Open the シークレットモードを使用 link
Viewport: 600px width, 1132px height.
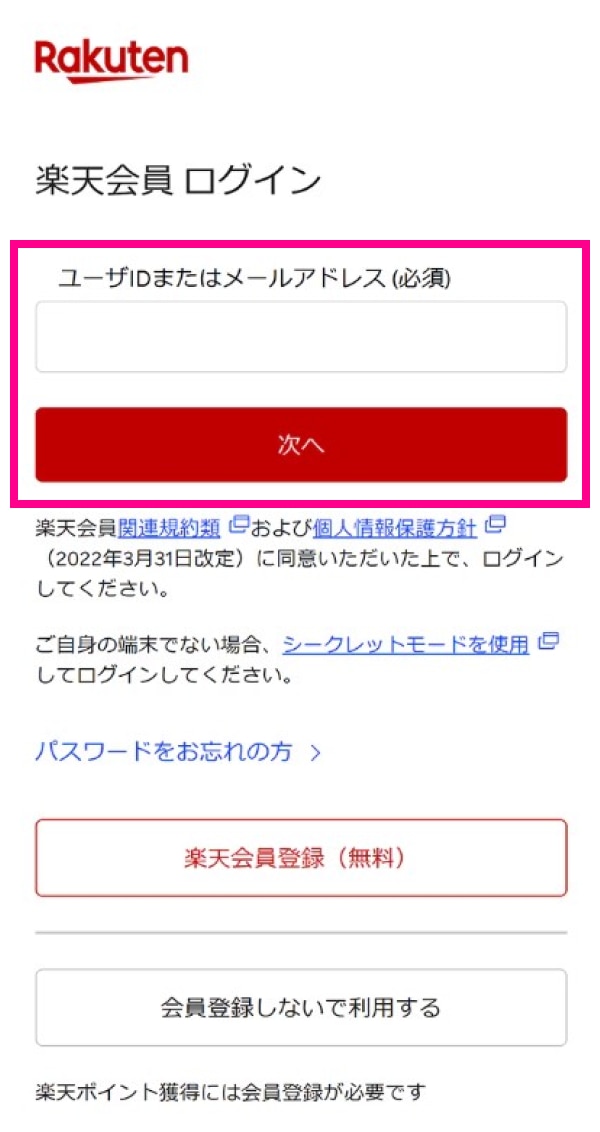(405, 645)
